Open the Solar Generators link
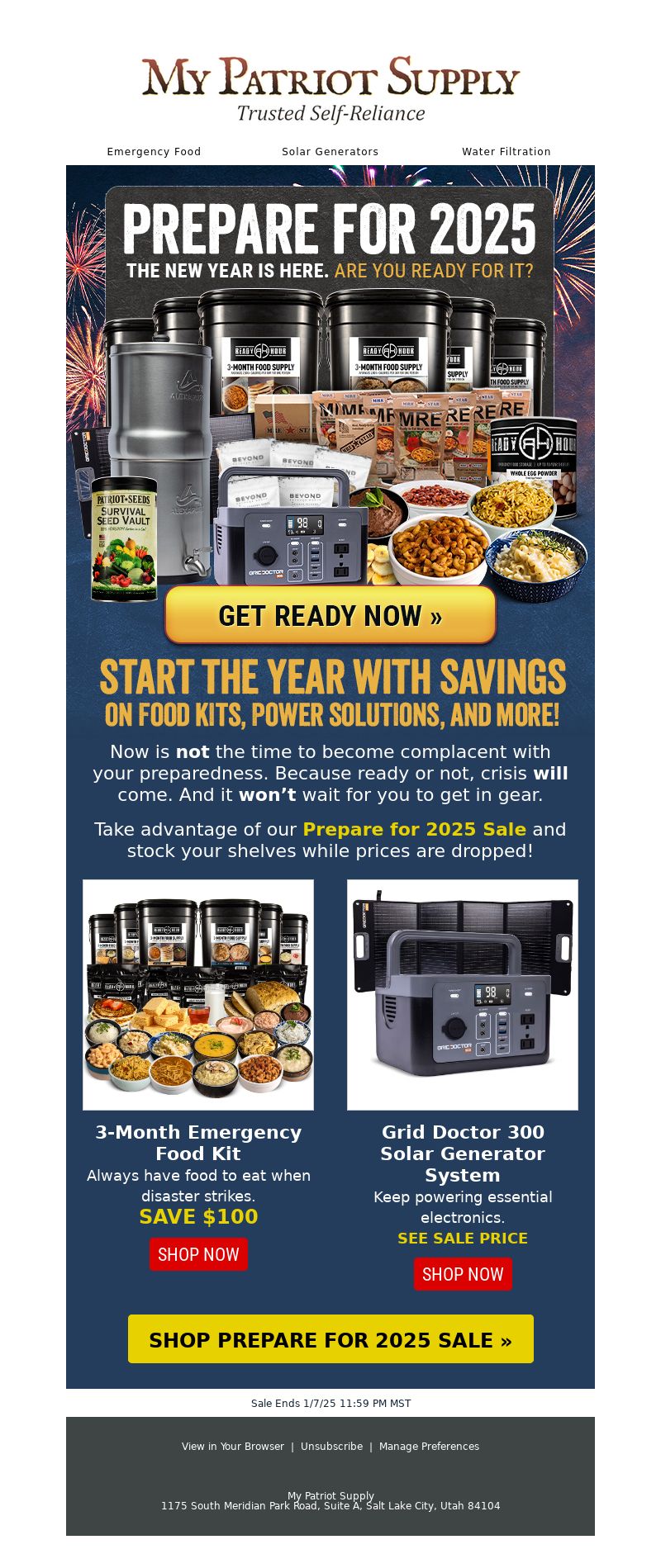Viewport: 661px width, 1568px height. pos(330,152)
